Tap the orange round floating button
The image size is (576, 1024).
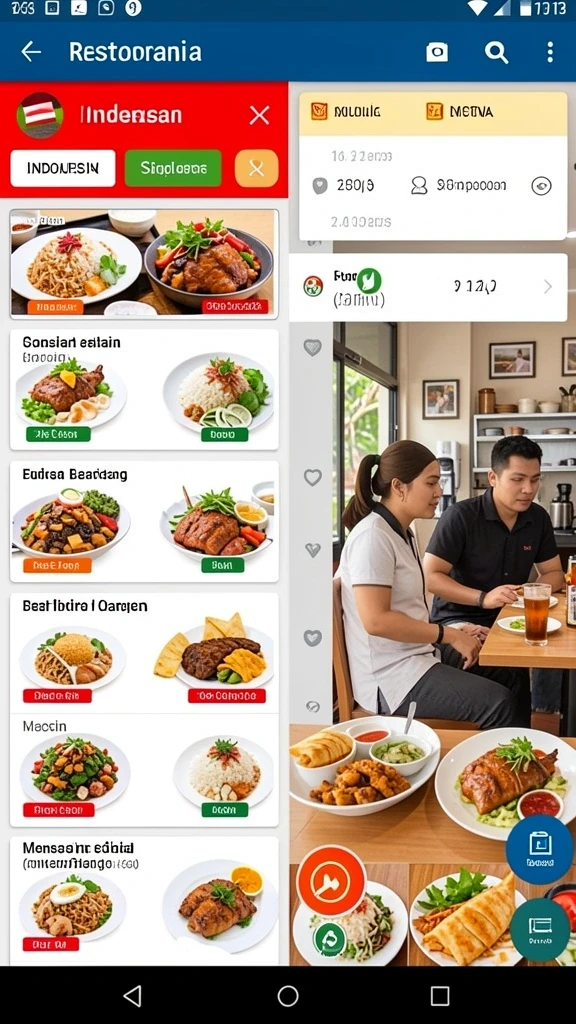(x=331, y=880)
